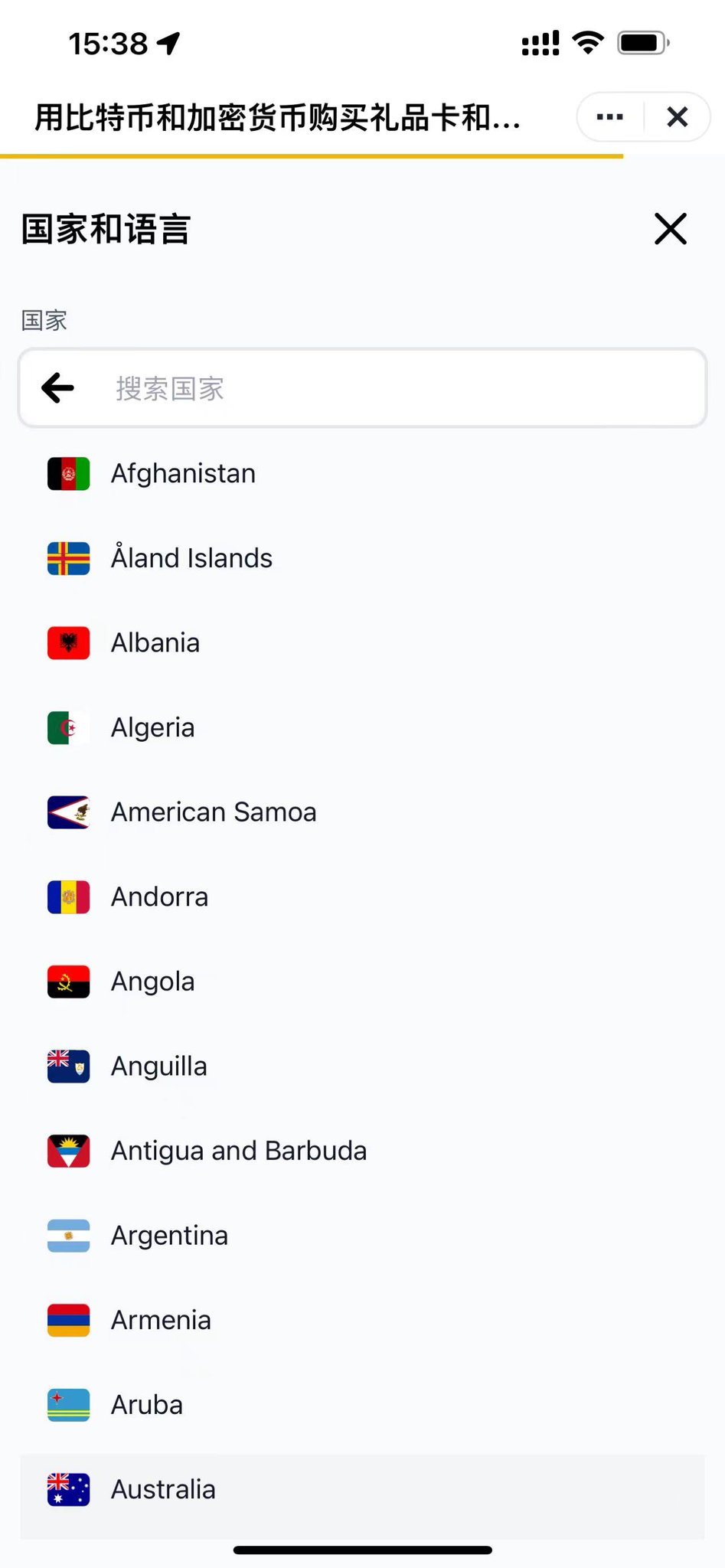Pick Algeria from the country list

(153, 727)
